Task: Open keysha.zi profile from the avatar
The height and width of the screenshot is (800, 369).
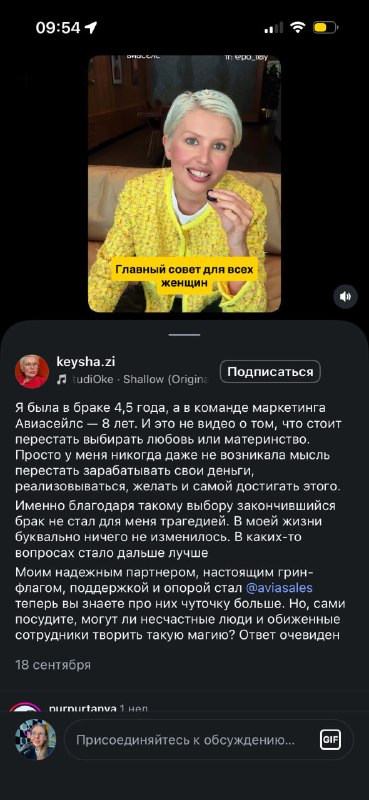Action: 32,371
